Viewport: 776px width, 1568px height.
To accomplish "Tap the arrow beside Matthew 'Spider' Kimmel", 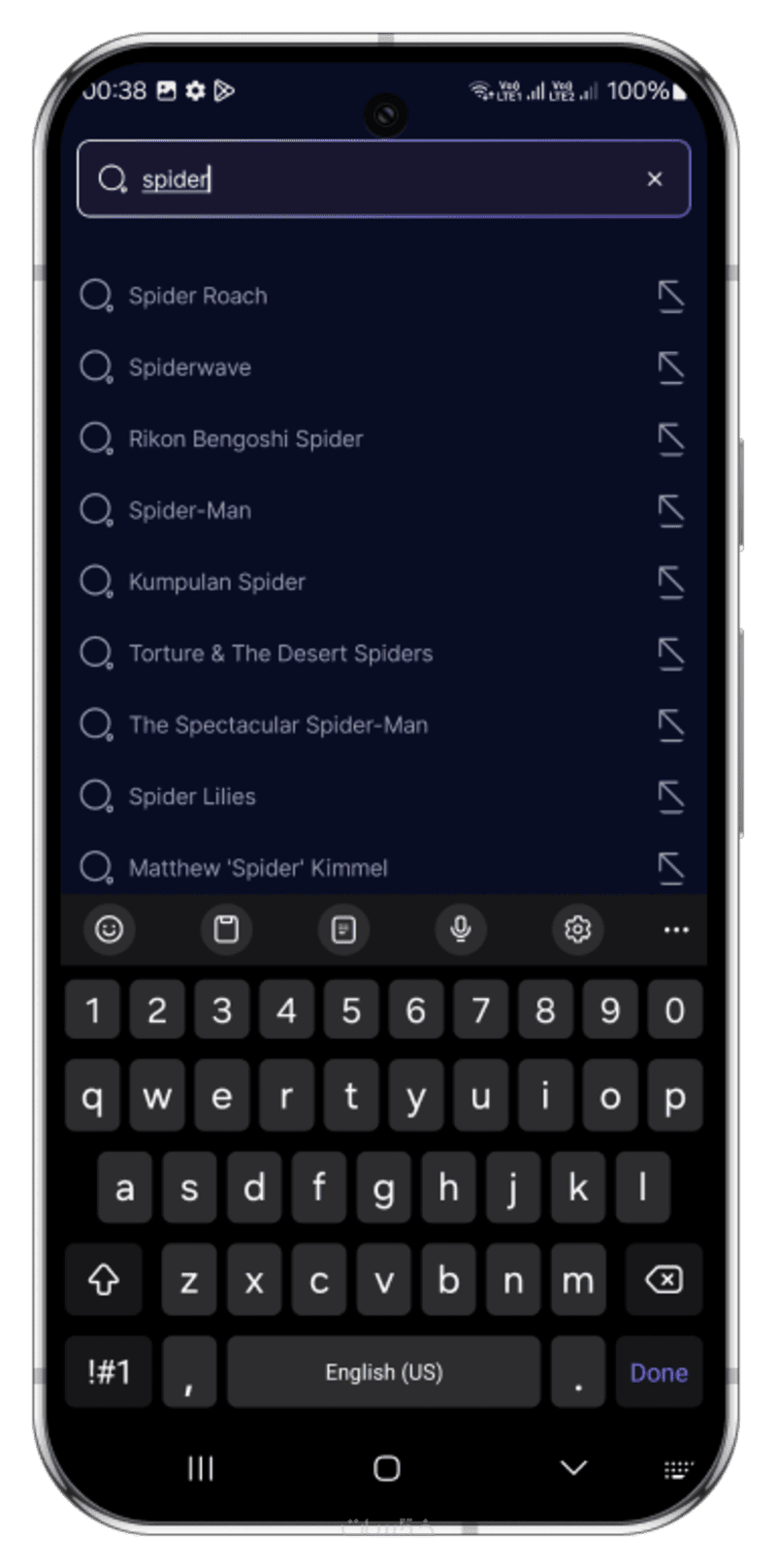I will pos(670,868).
